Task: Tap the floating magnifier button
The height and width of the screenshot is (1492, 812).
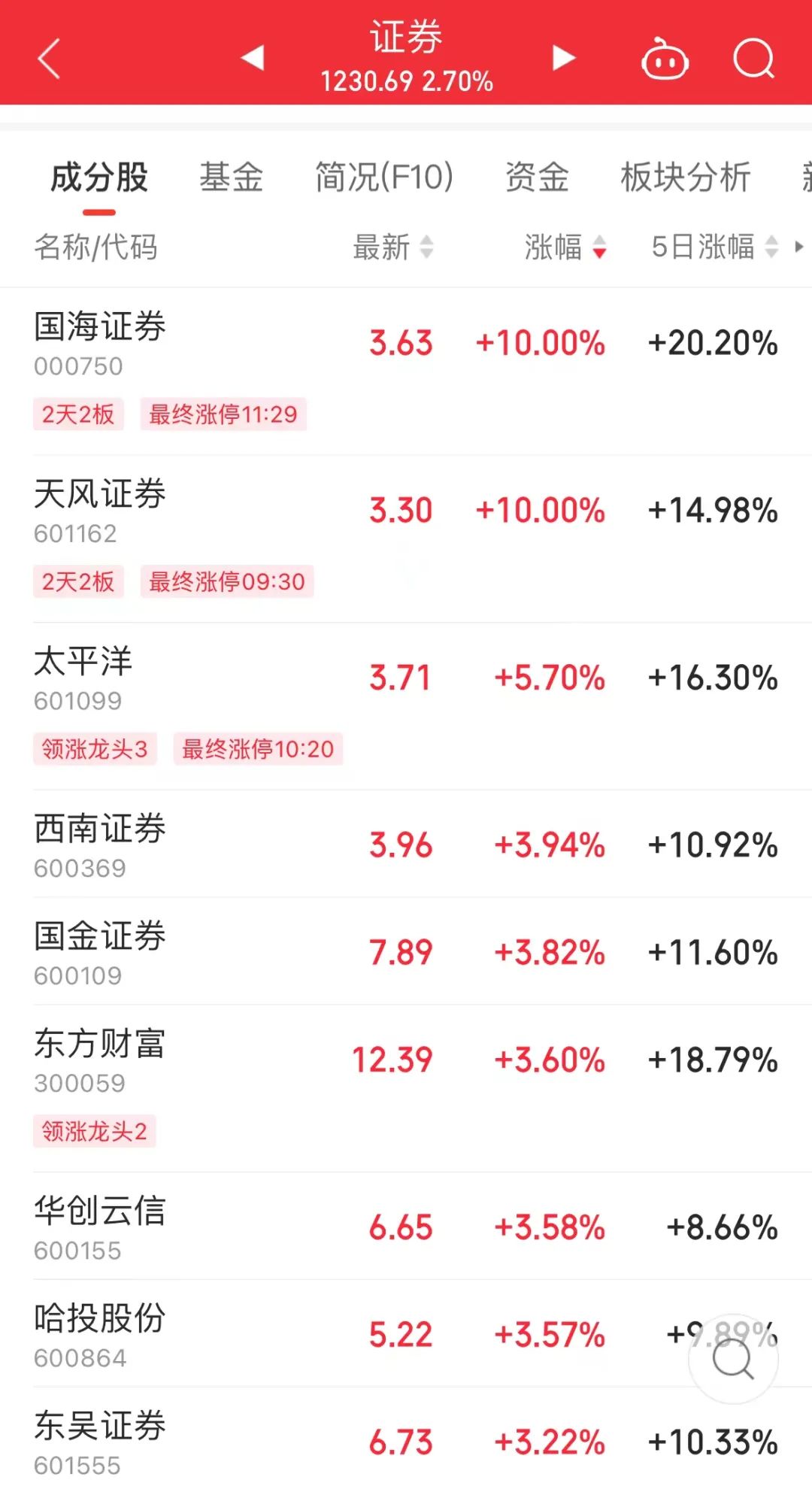Action: (733, 1359)
